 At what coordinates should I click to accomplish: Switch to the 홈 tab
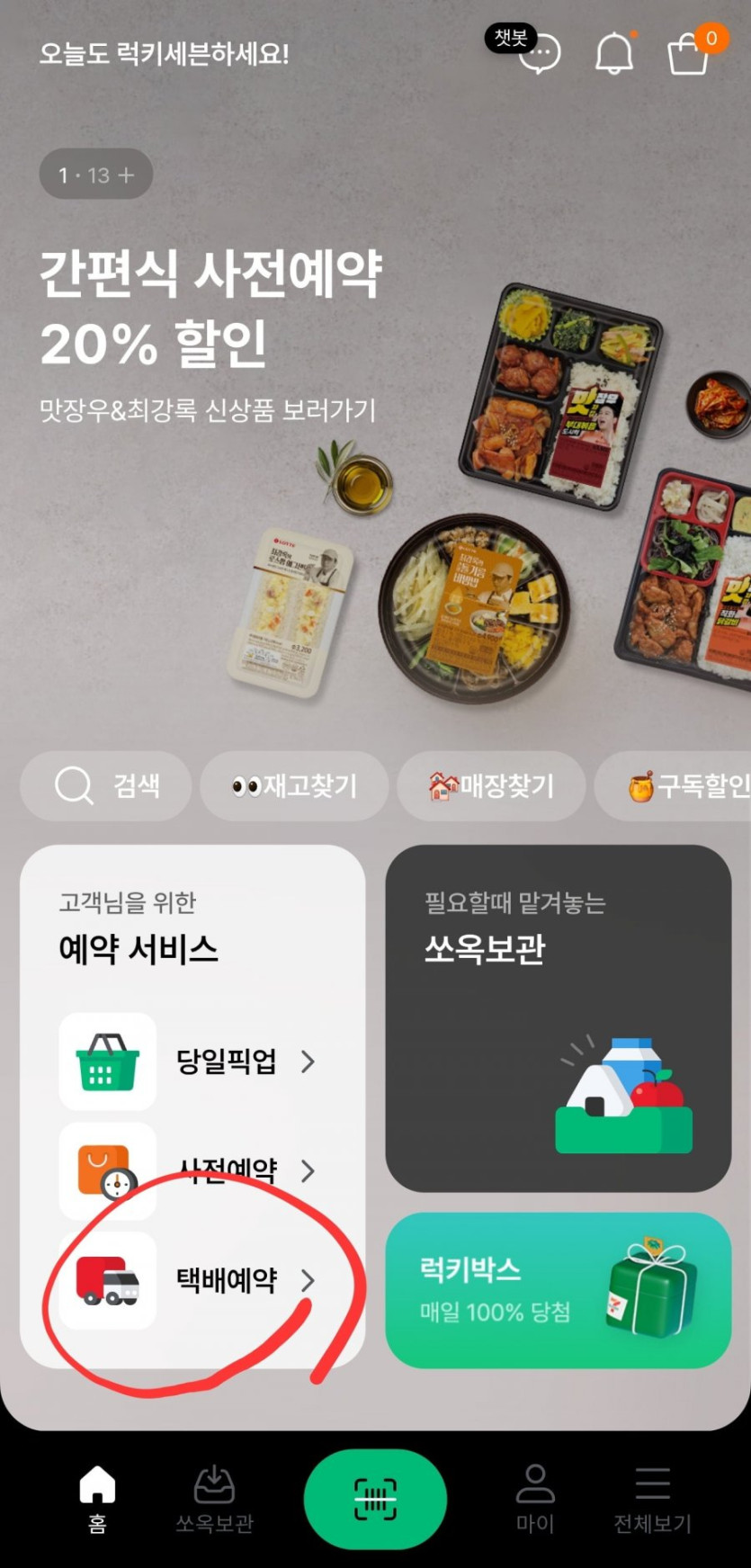point(97,1499)
